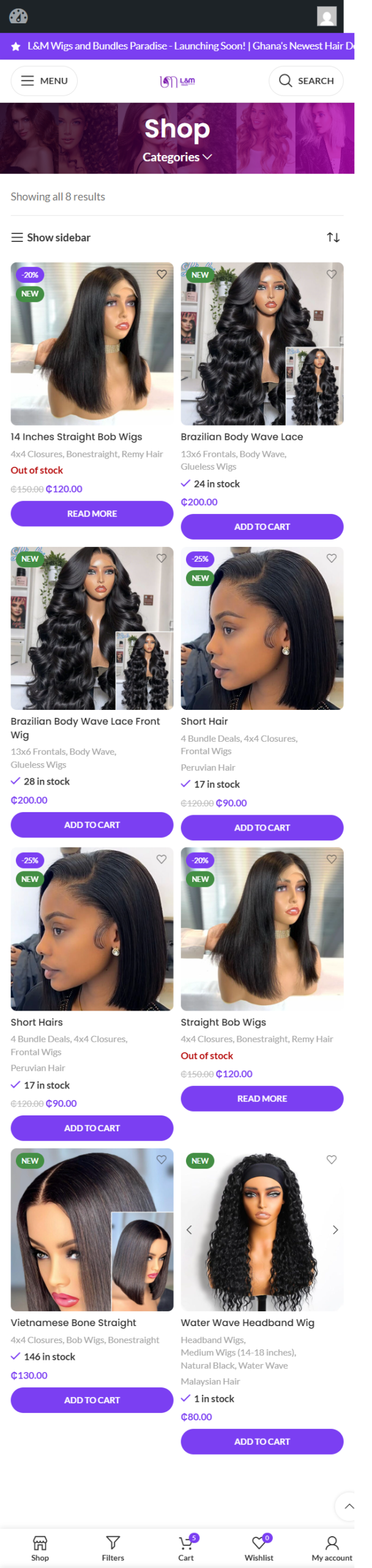Add 14 Inches Straight Bob Wigs to wishlist
This screenshot has width=372, height=1568.
click(x=162, y=274)
